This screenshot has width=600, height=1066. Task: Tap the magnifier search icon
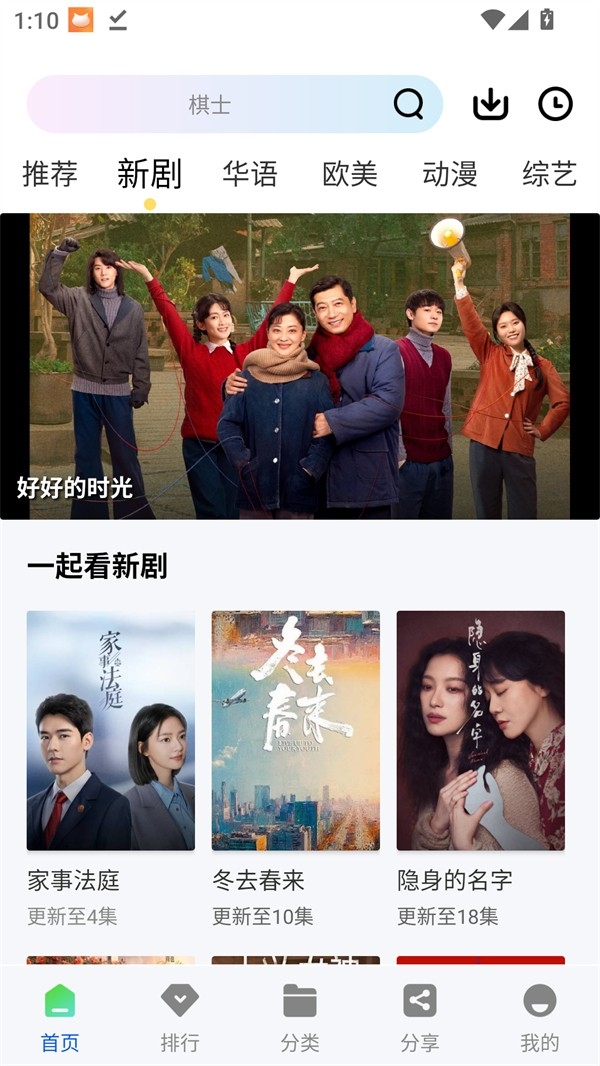pos(408,104)
